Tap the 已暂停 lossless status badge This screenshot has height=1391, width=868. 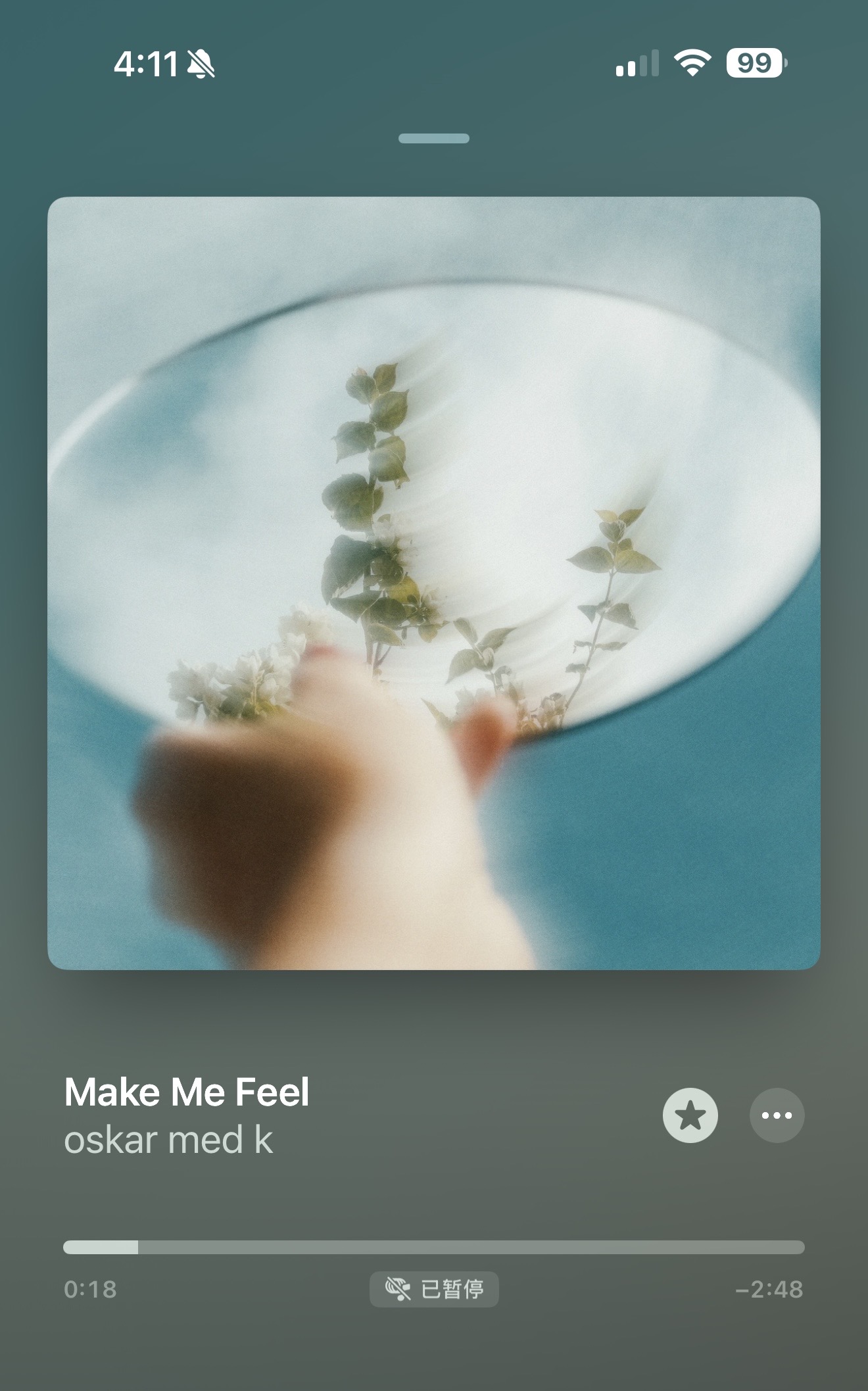point(434,1289)
